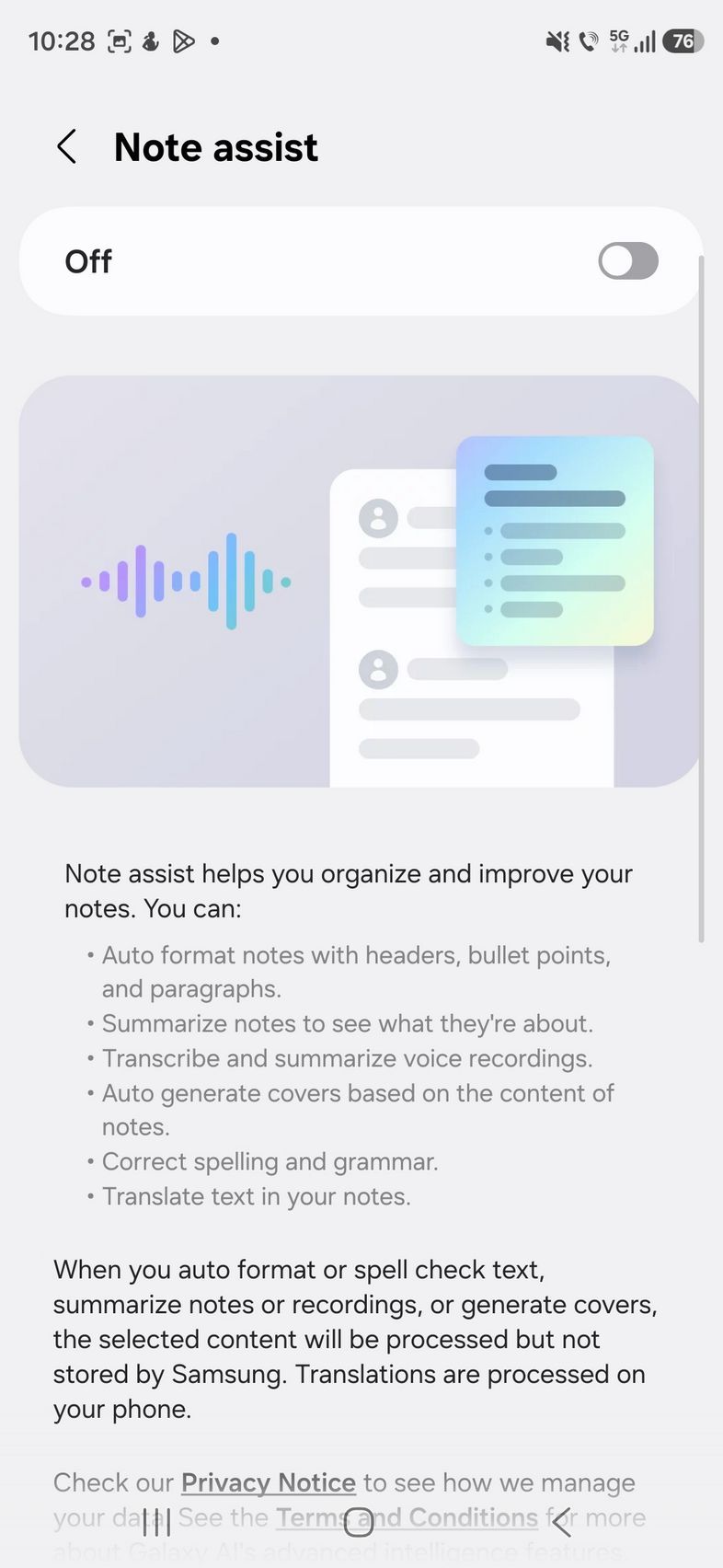This screenshot has width=723, height=1568.
Task: Open recent apps from navigation bar
Action: (157, 1523)
